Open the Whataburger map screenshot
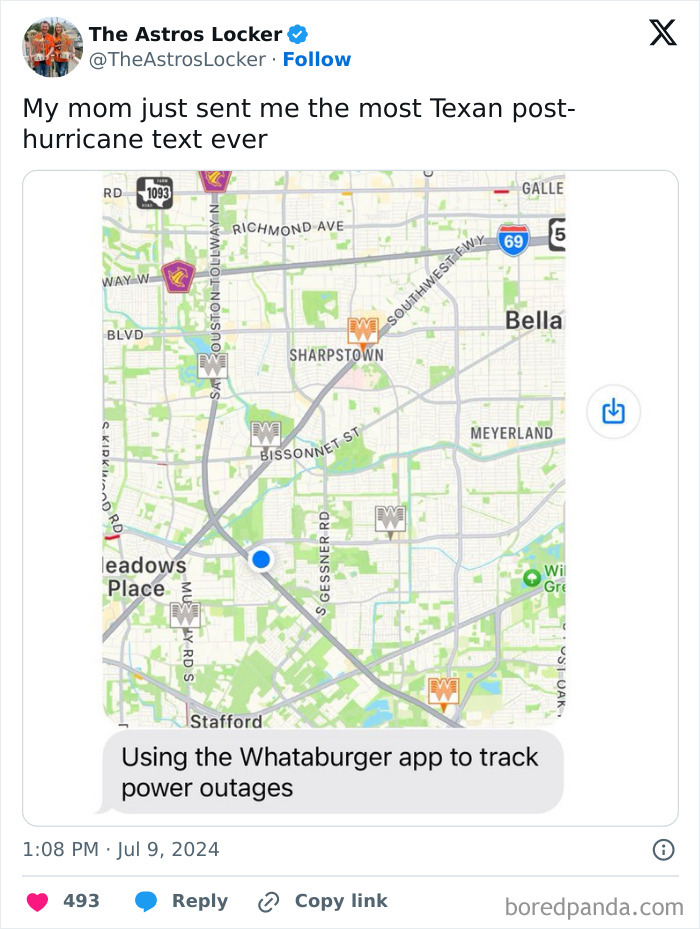Screen dimensions: 700x929 click(x=333, y=450)
